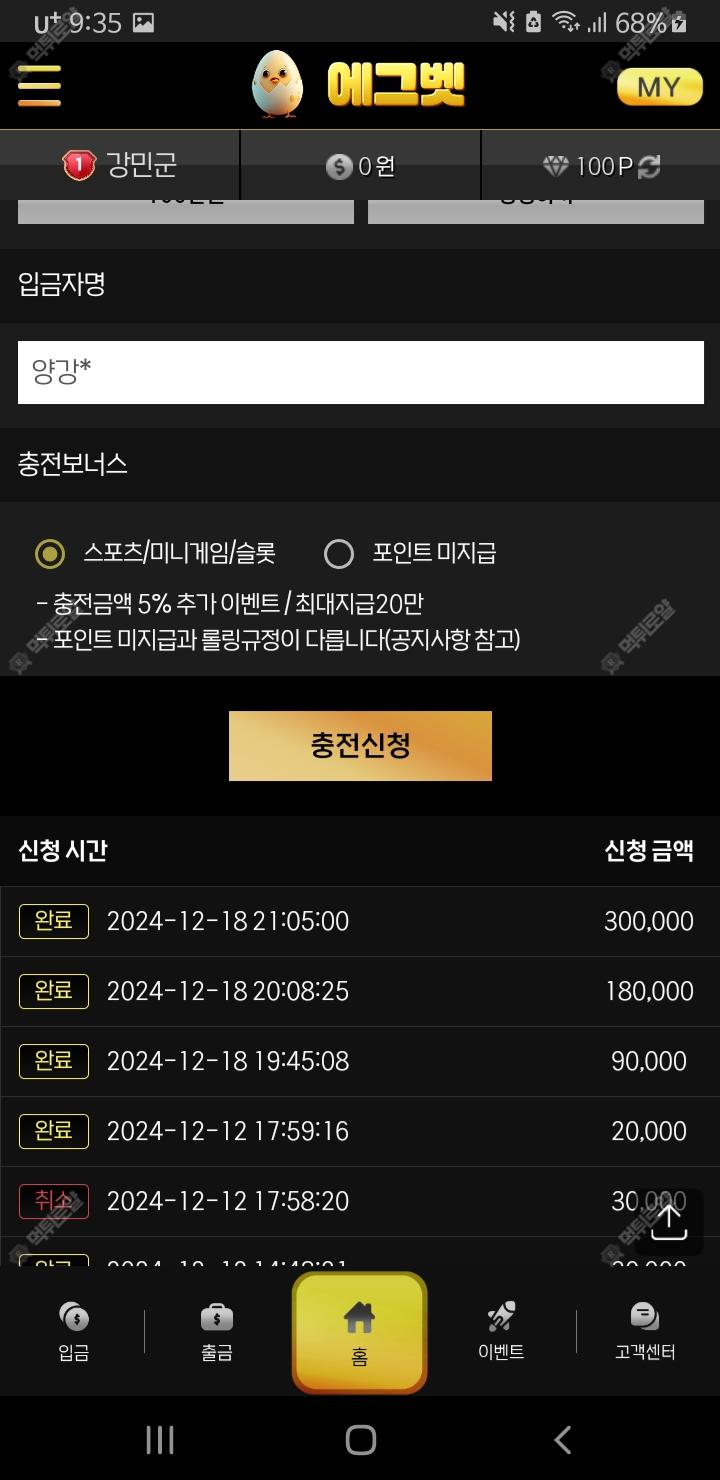
Task: Tap the 에그벳 header logo
Action: click(x=360, y=85)
